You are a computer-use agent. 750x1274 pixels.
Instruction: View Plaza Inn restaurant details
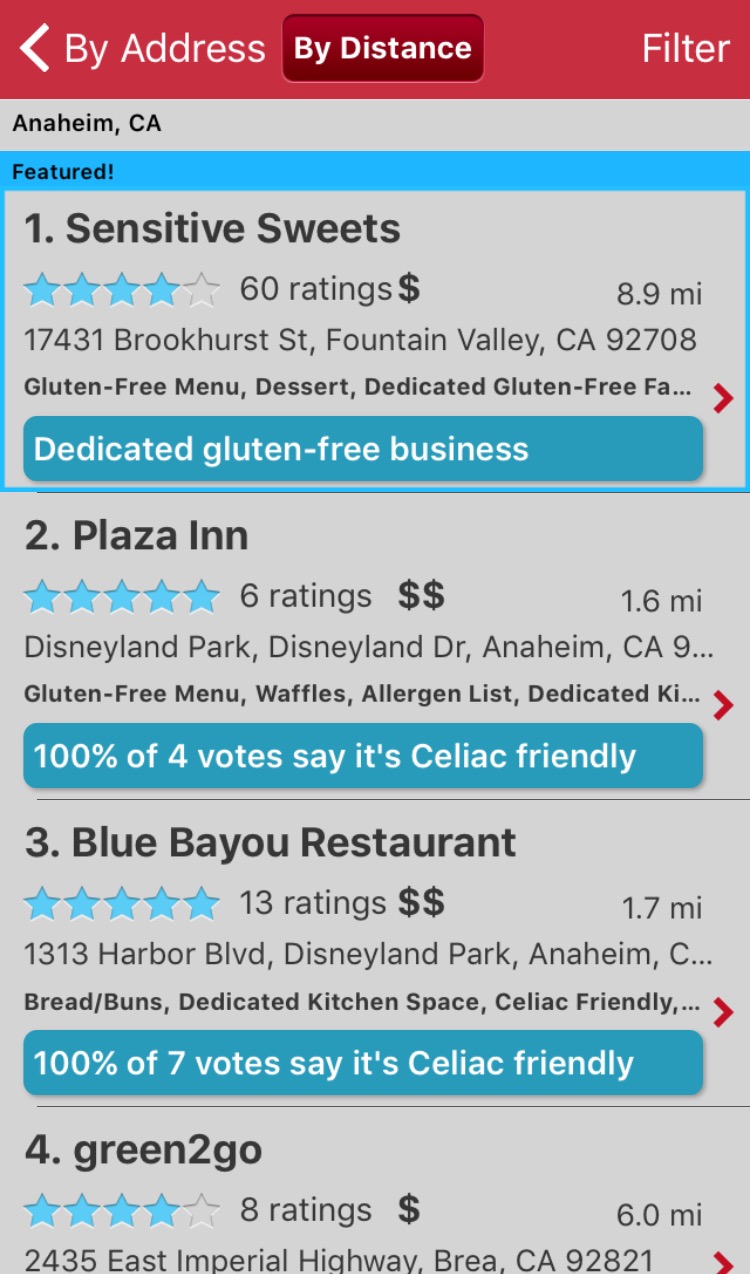coord(375,646)
